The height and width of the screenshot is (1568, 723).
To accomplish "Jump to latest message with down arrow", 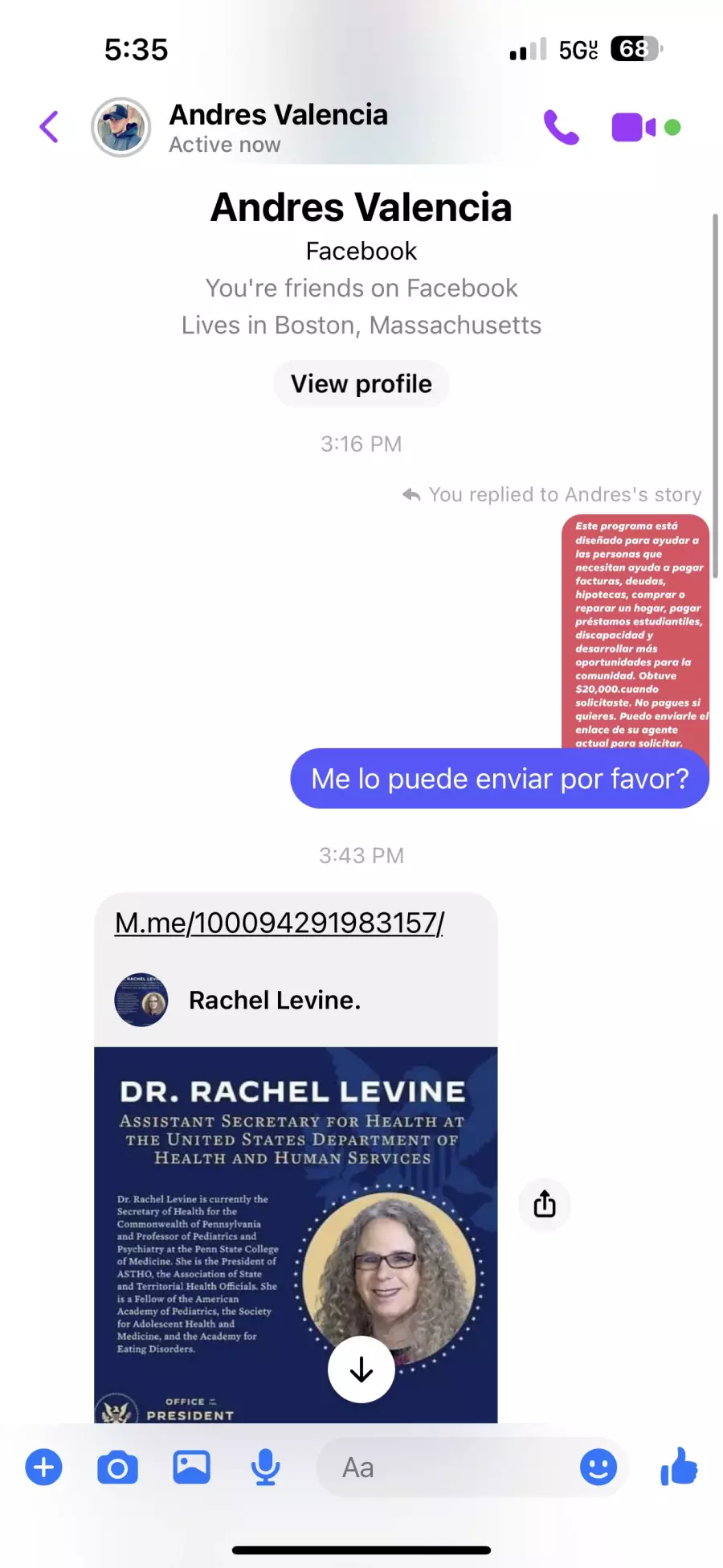I will [x=361, y=1369].
